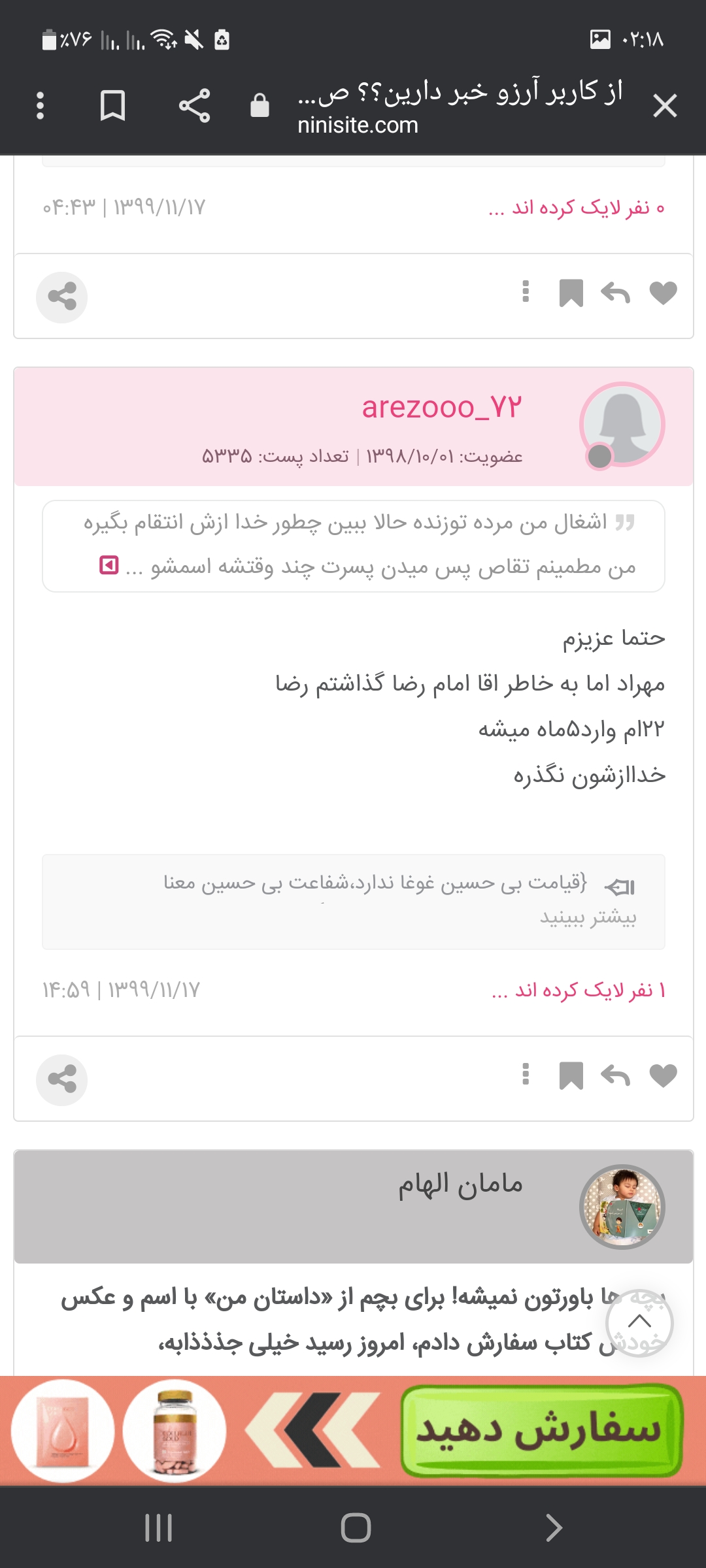This screenshot has width=706, height=1568.
Task: Reply to the post dated 04:43
Action: (615, 293)
